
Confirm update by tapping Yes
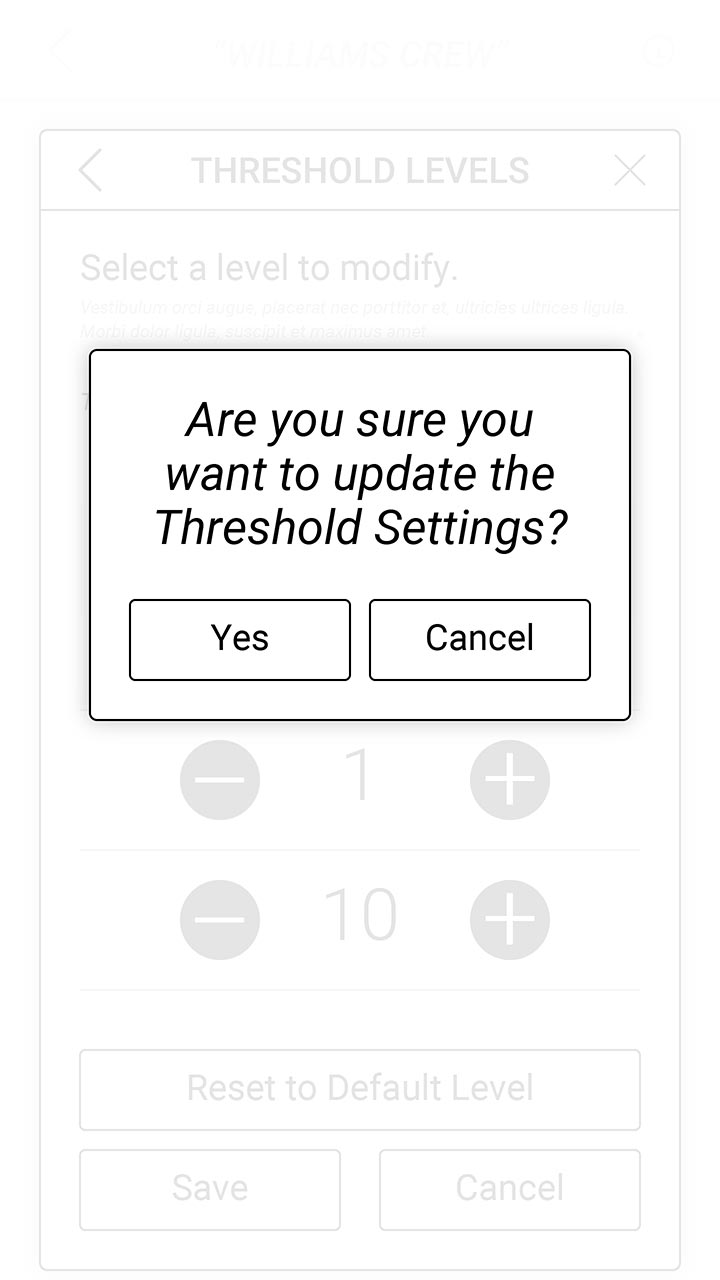click(x=240, y=639)
